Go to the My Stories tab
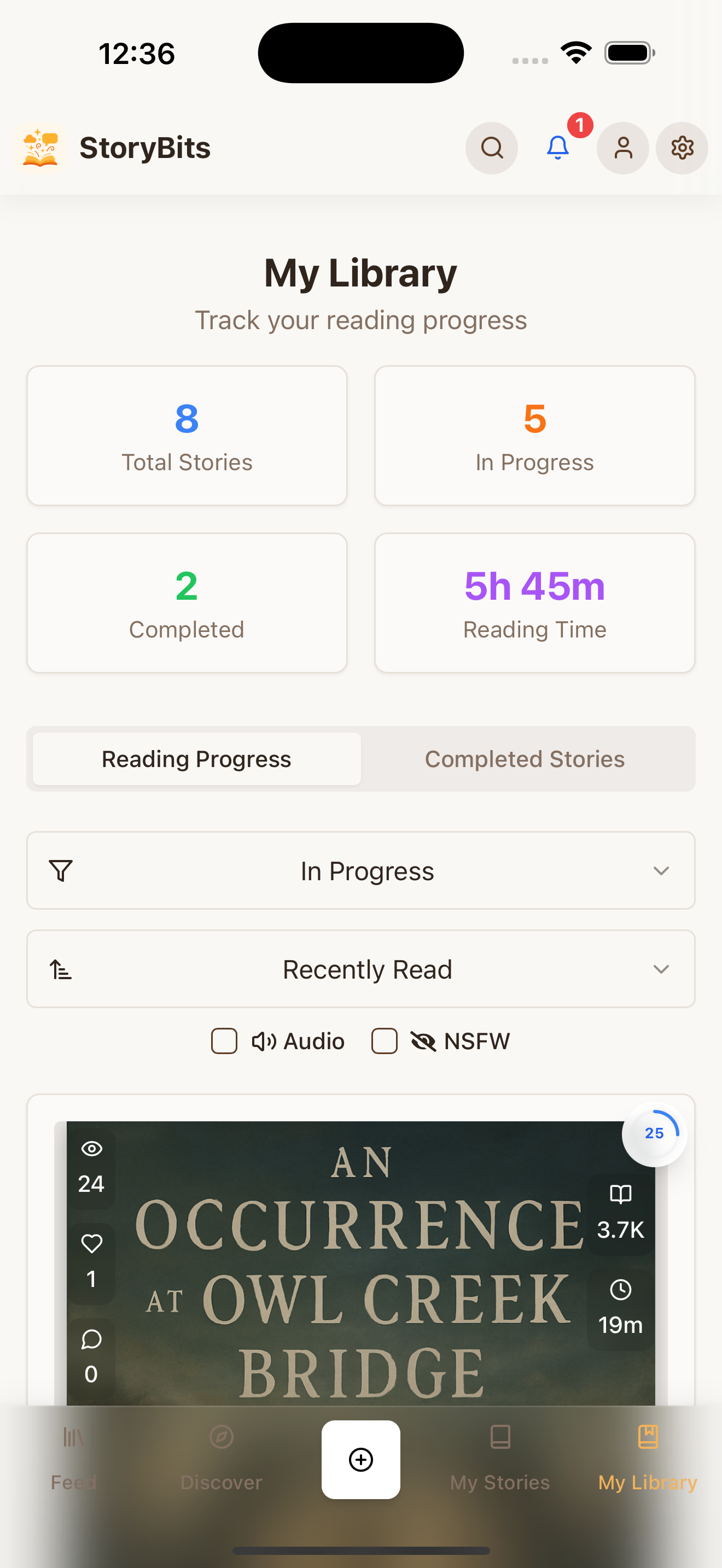This screenshot has height=1568, width=722. point(500,1458)
